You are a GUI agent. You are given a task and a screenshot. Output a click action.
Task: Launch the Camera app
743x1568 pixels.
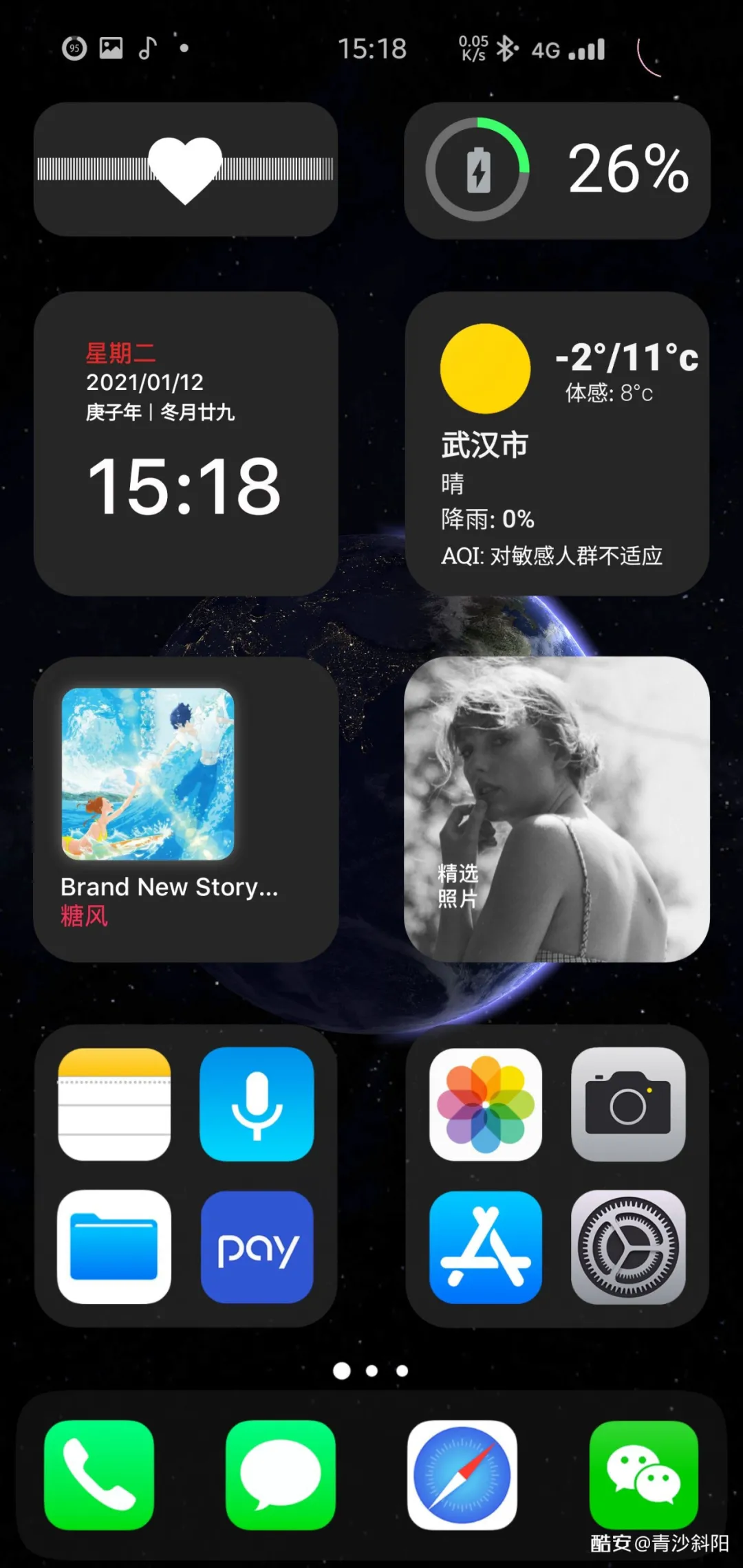pos(627,1104)
